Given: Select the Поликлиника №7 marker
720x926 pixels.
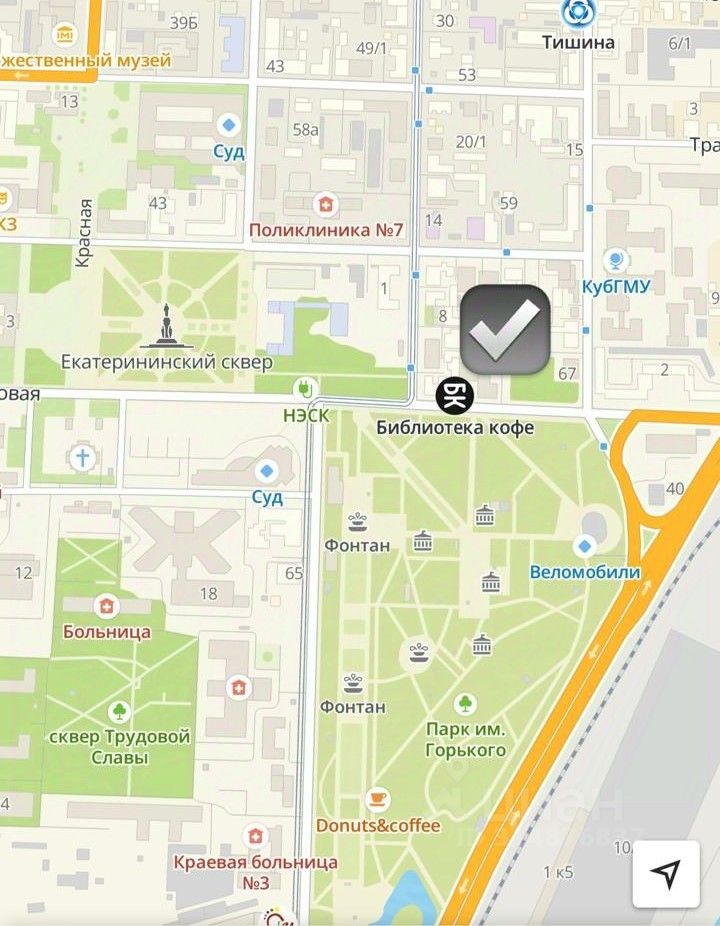Looking at the screenshot, I should click(x=325, y=206).
